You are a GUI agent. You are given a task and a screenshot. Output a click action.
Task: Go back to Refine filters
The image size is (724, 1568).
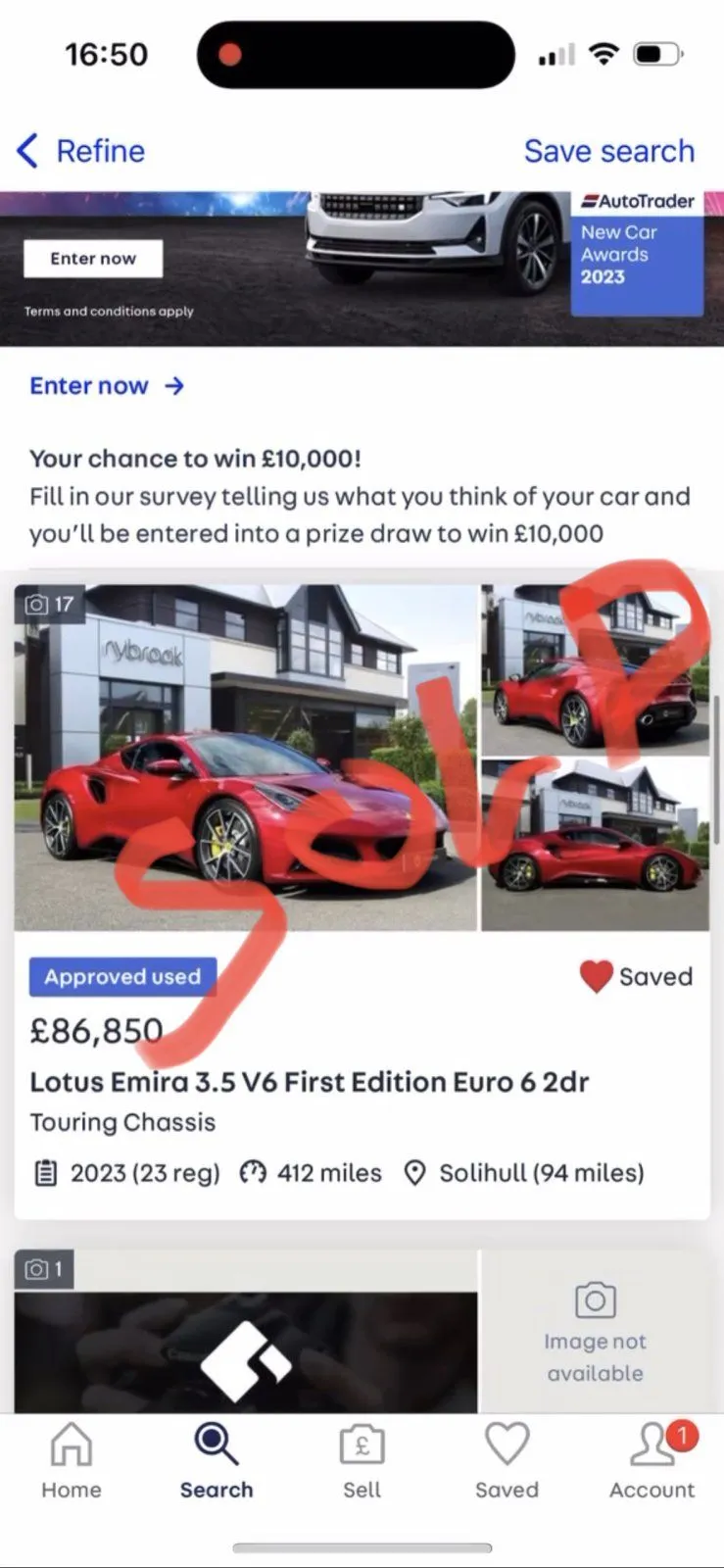(x=81, y=151)
